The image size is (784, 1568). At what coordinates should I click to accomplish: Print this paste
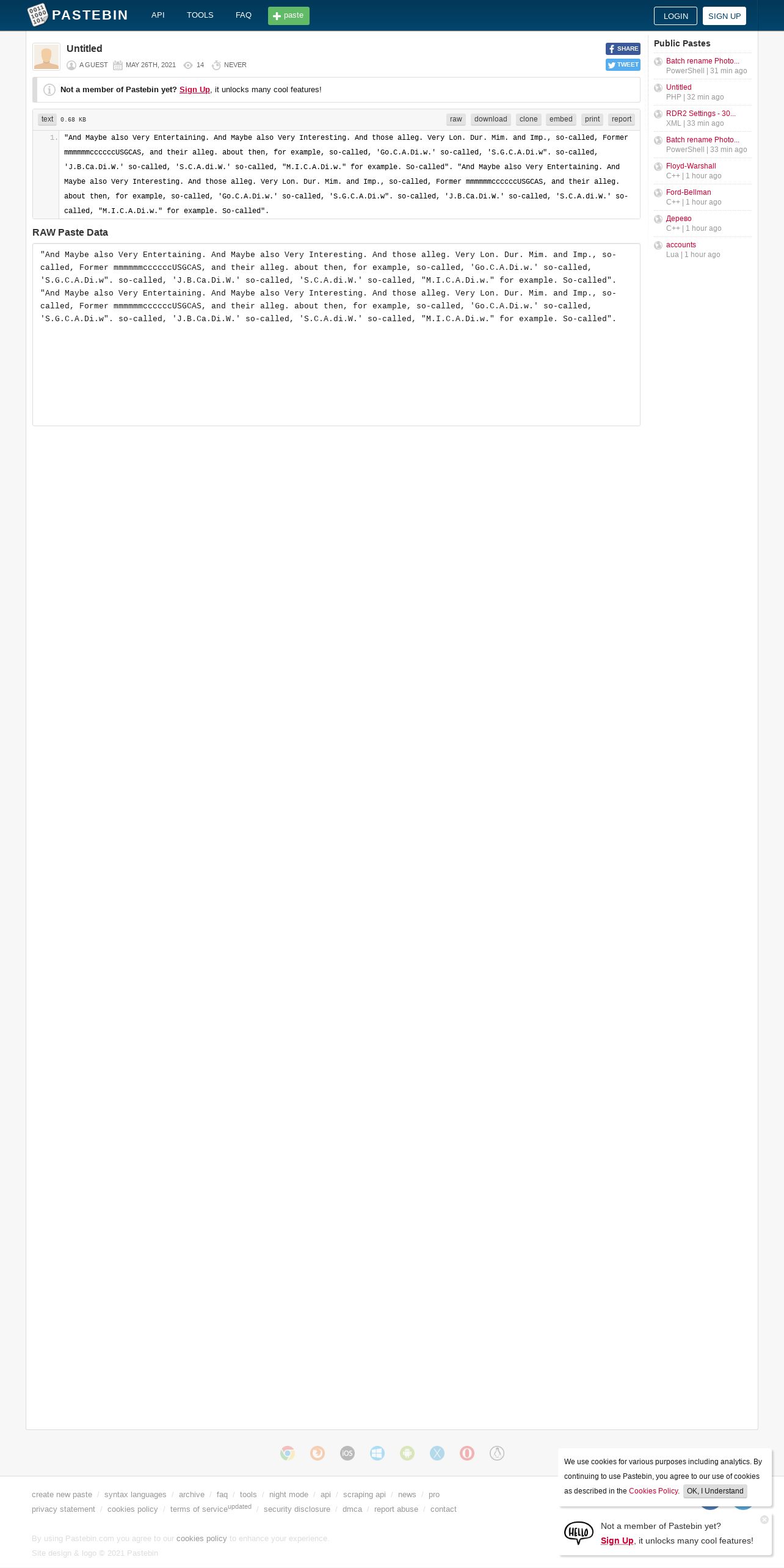point(592,120)
